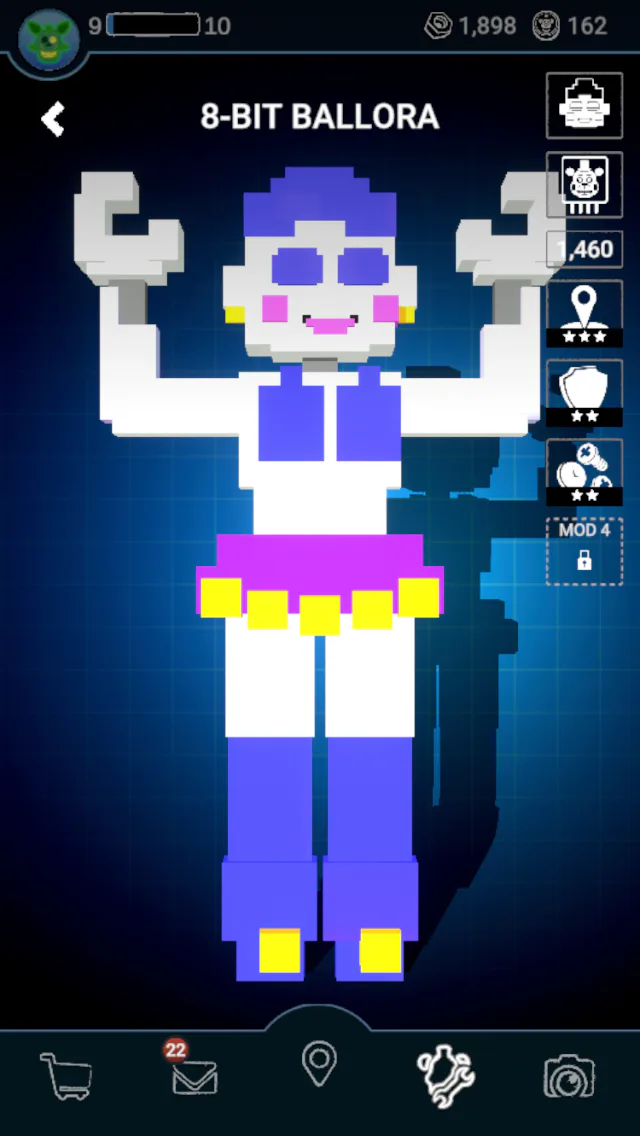Open the location mod slot

[584, 314]
